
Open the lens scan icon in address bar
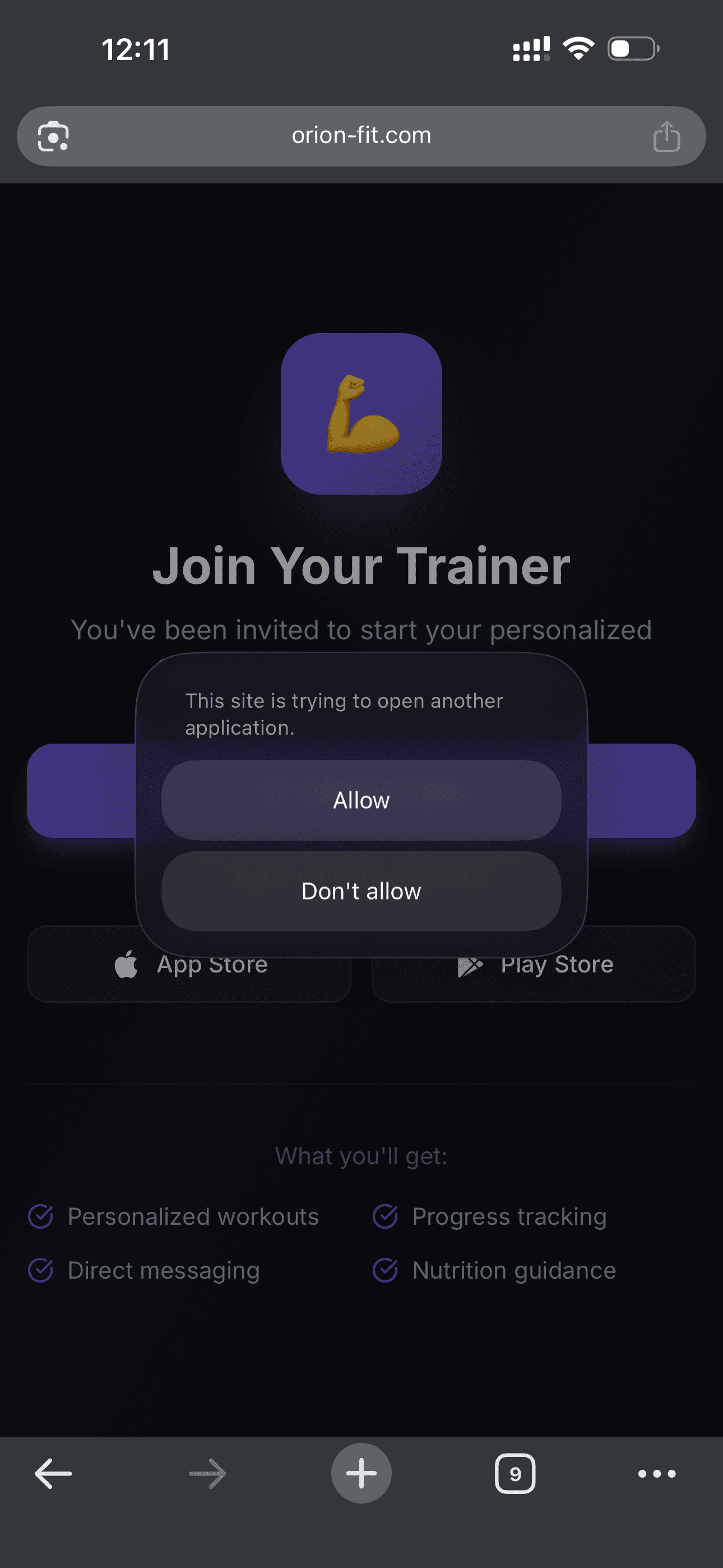point(53,136)
